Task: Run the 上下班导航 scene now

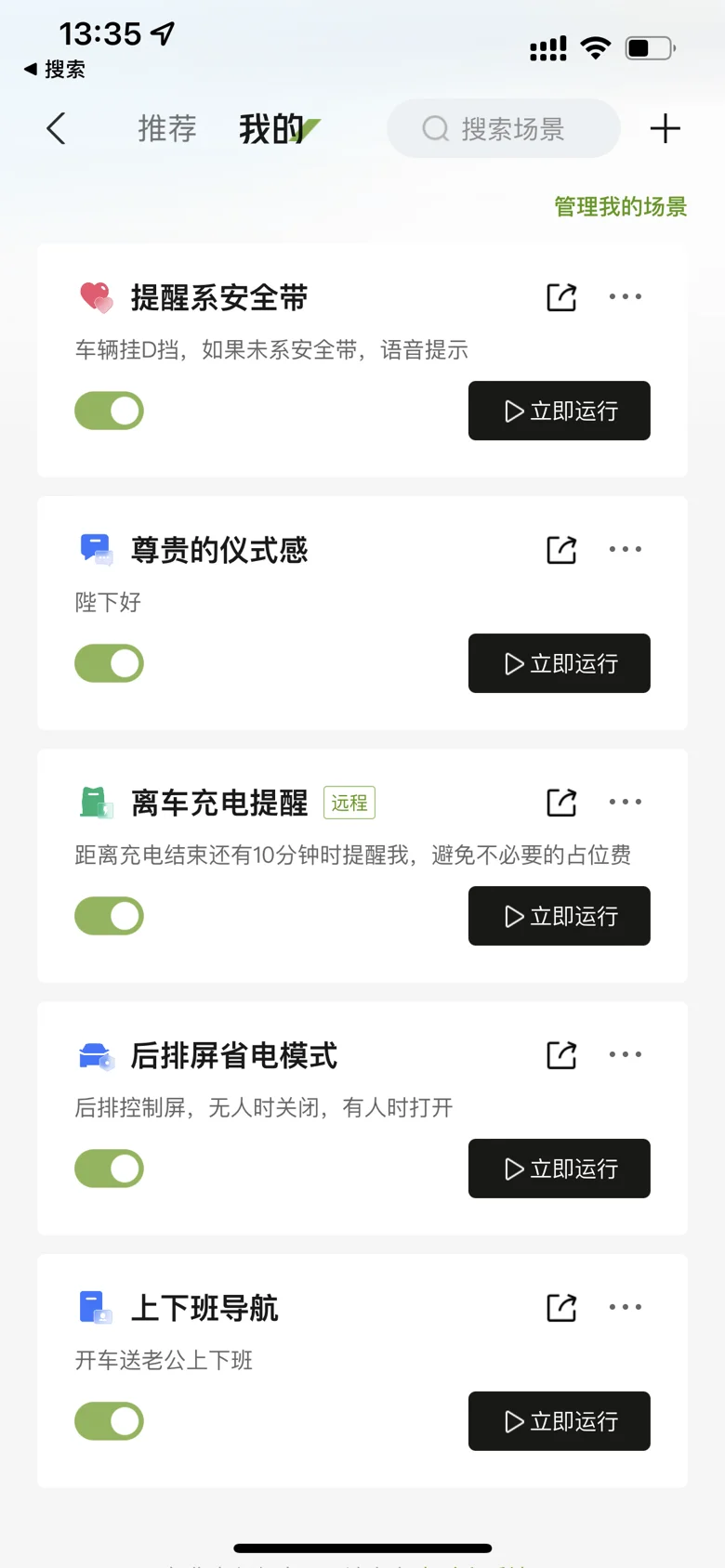Action: (x=559, y=1421)
